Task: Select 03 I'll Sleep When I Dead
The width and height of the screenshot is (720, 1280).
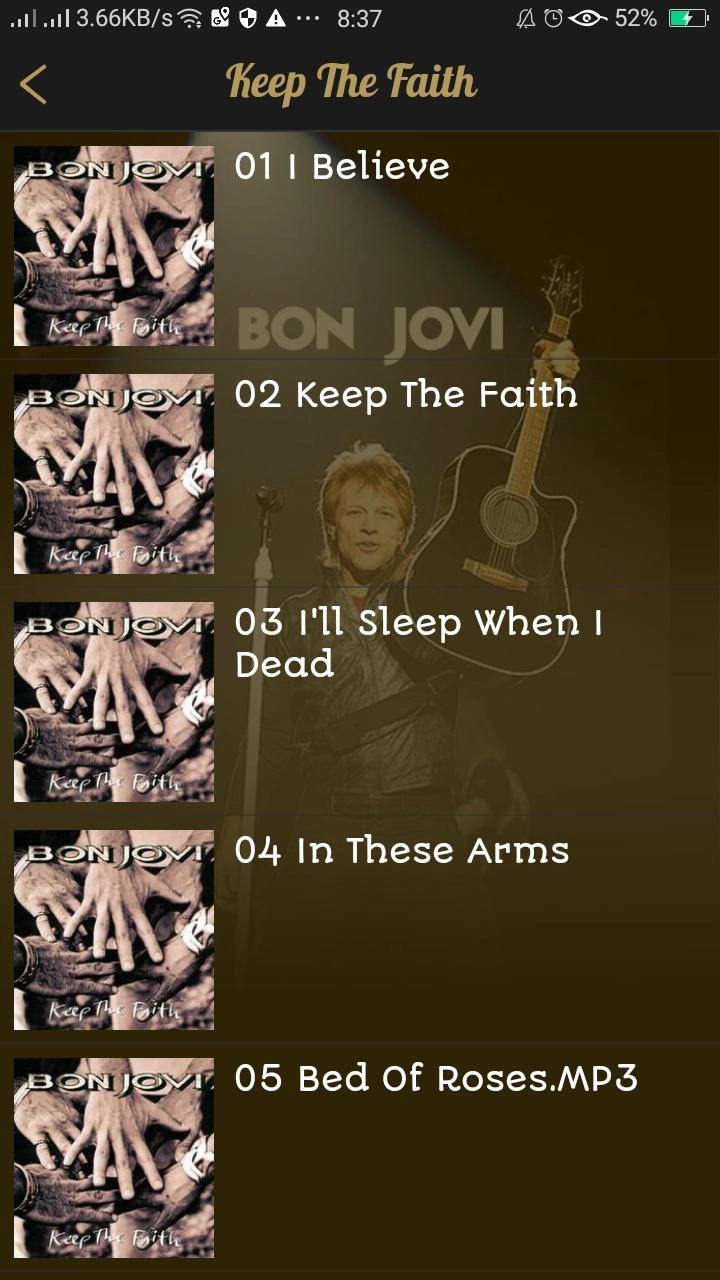Action: (418, 642)
